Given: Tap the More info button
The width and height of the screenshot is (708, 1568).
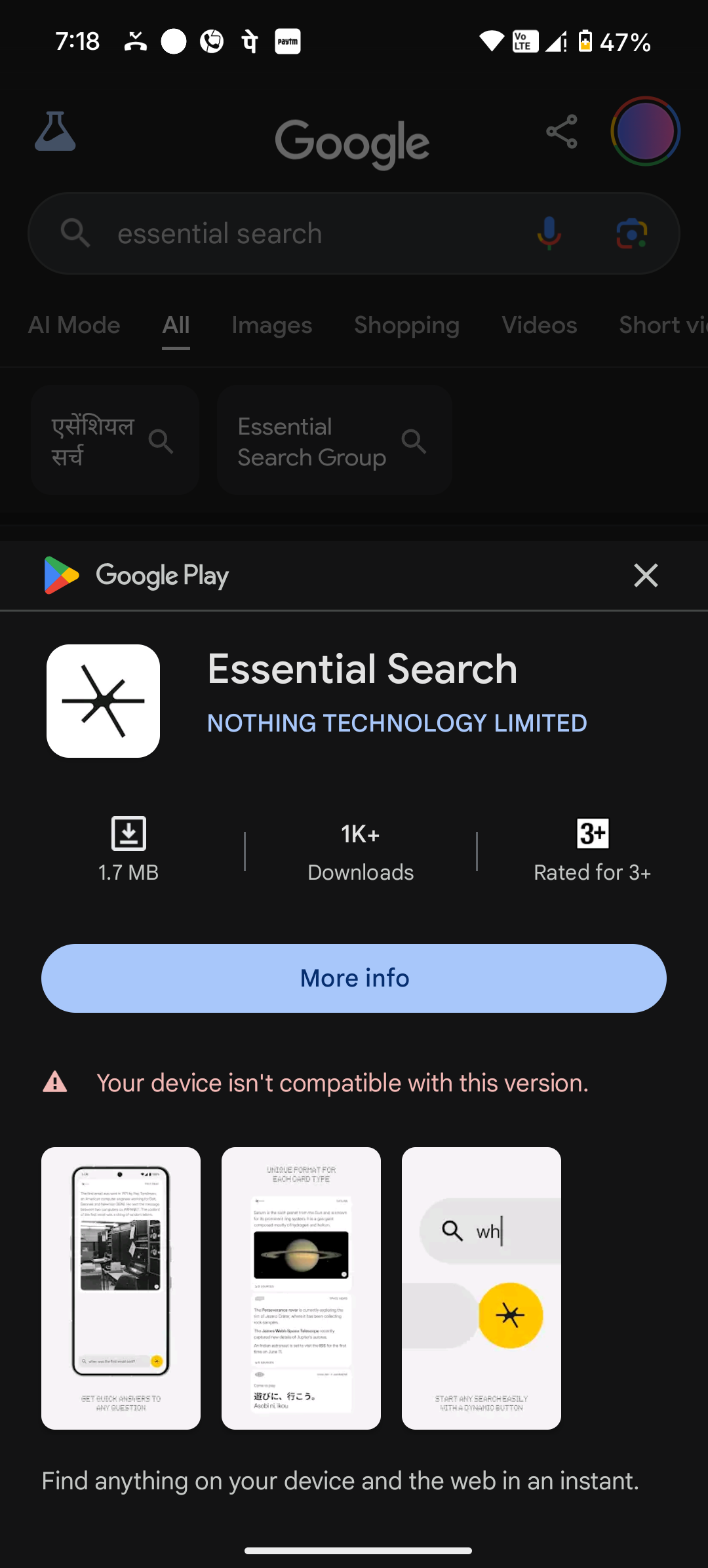Looking at the screenshot, I should click(354, 978).
